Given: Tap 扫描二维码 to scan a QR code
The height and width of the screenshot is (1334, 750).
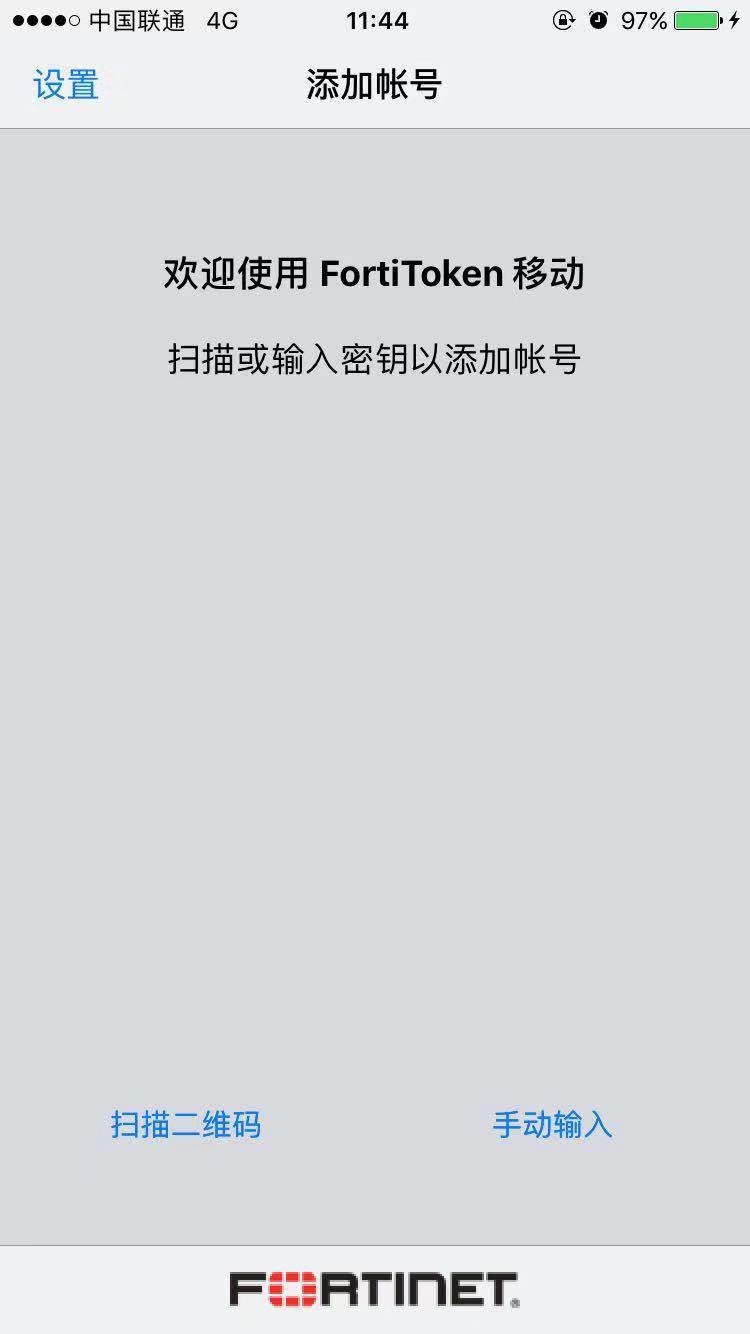Looking at the screenshot, I should tap(186, 1125).
